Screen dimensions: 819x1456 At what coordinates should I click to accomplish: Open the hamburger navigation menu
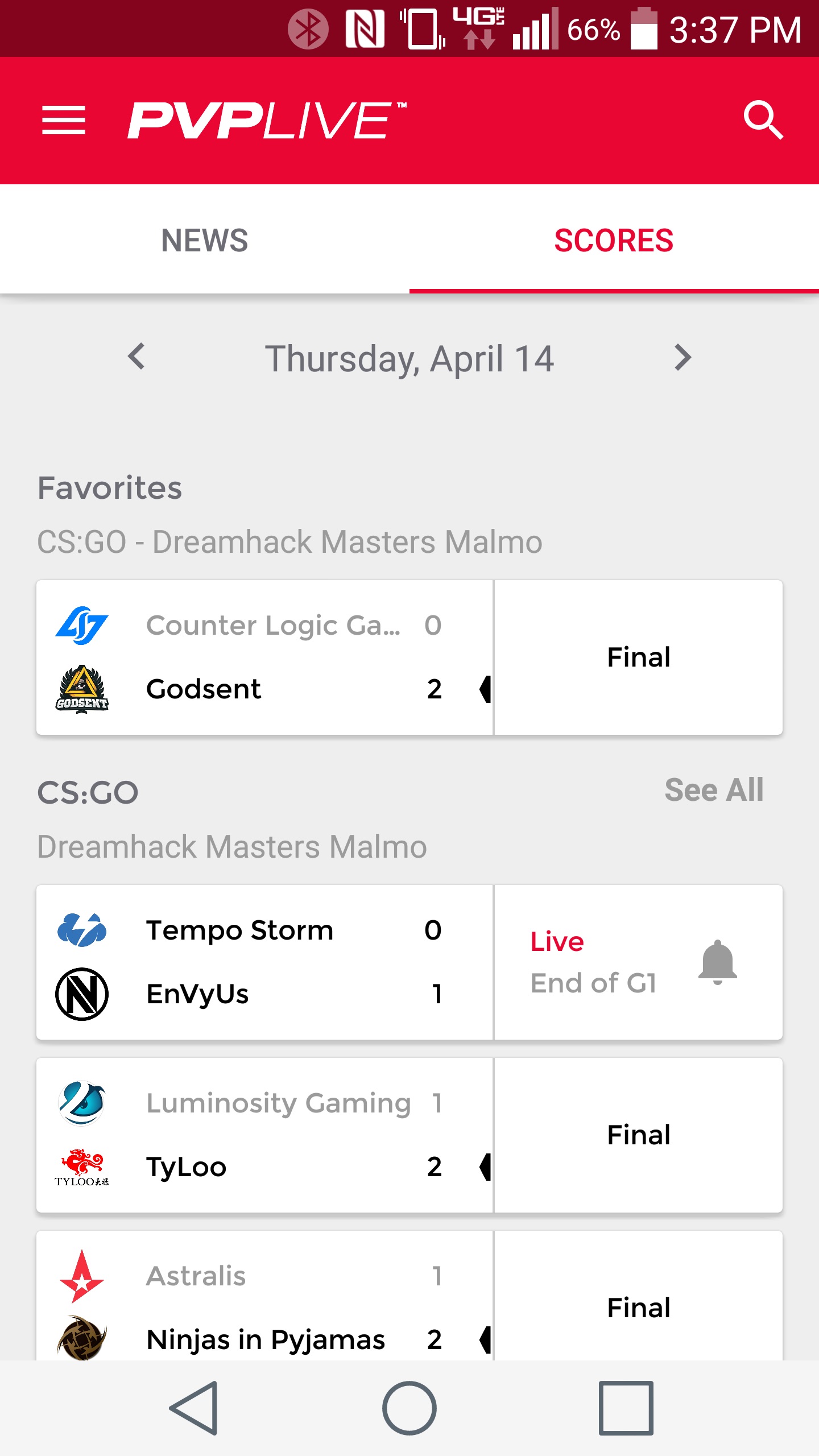click(63, 120)
